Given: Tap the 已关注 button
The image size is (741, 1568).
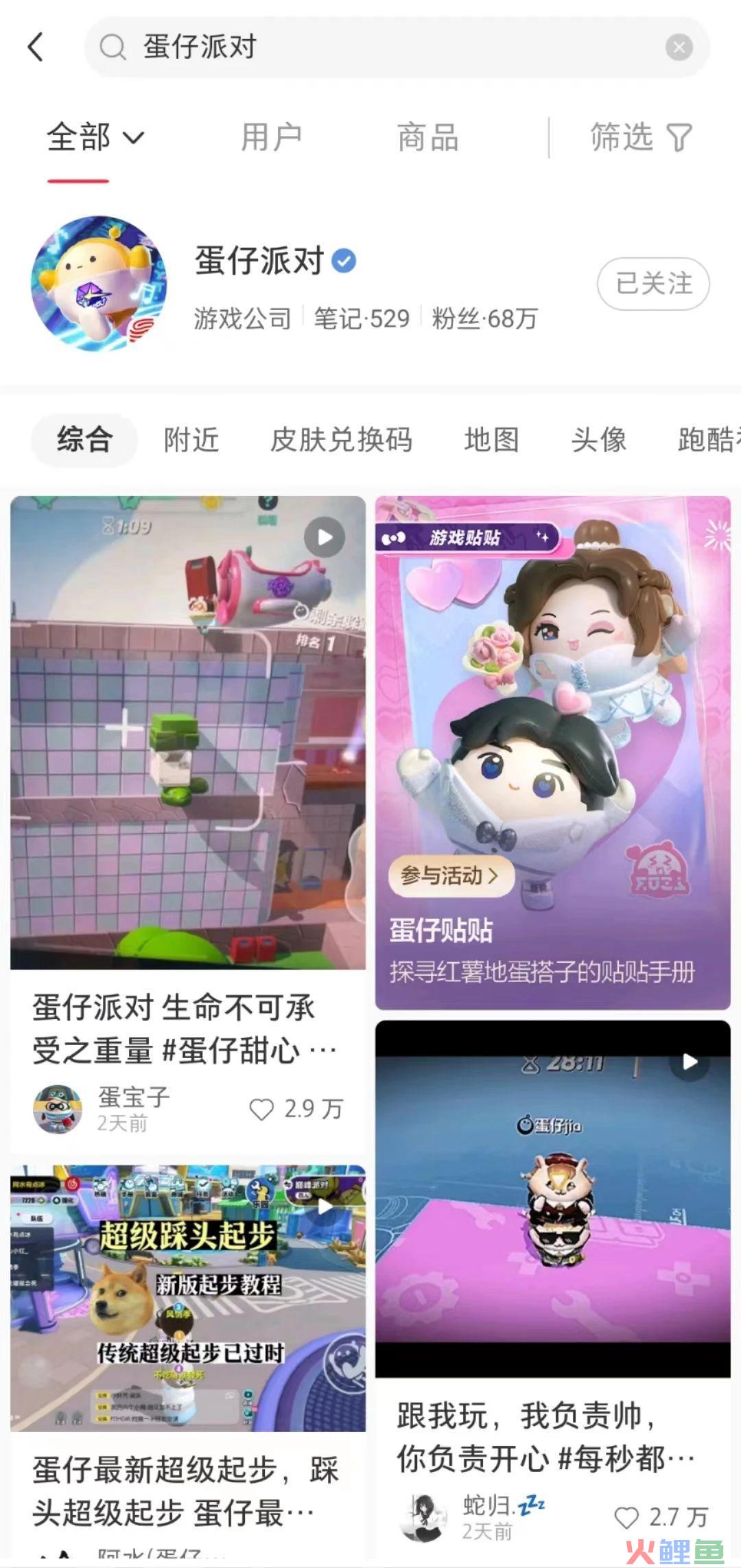Looking at the screenshot, I should pos(653,283).
